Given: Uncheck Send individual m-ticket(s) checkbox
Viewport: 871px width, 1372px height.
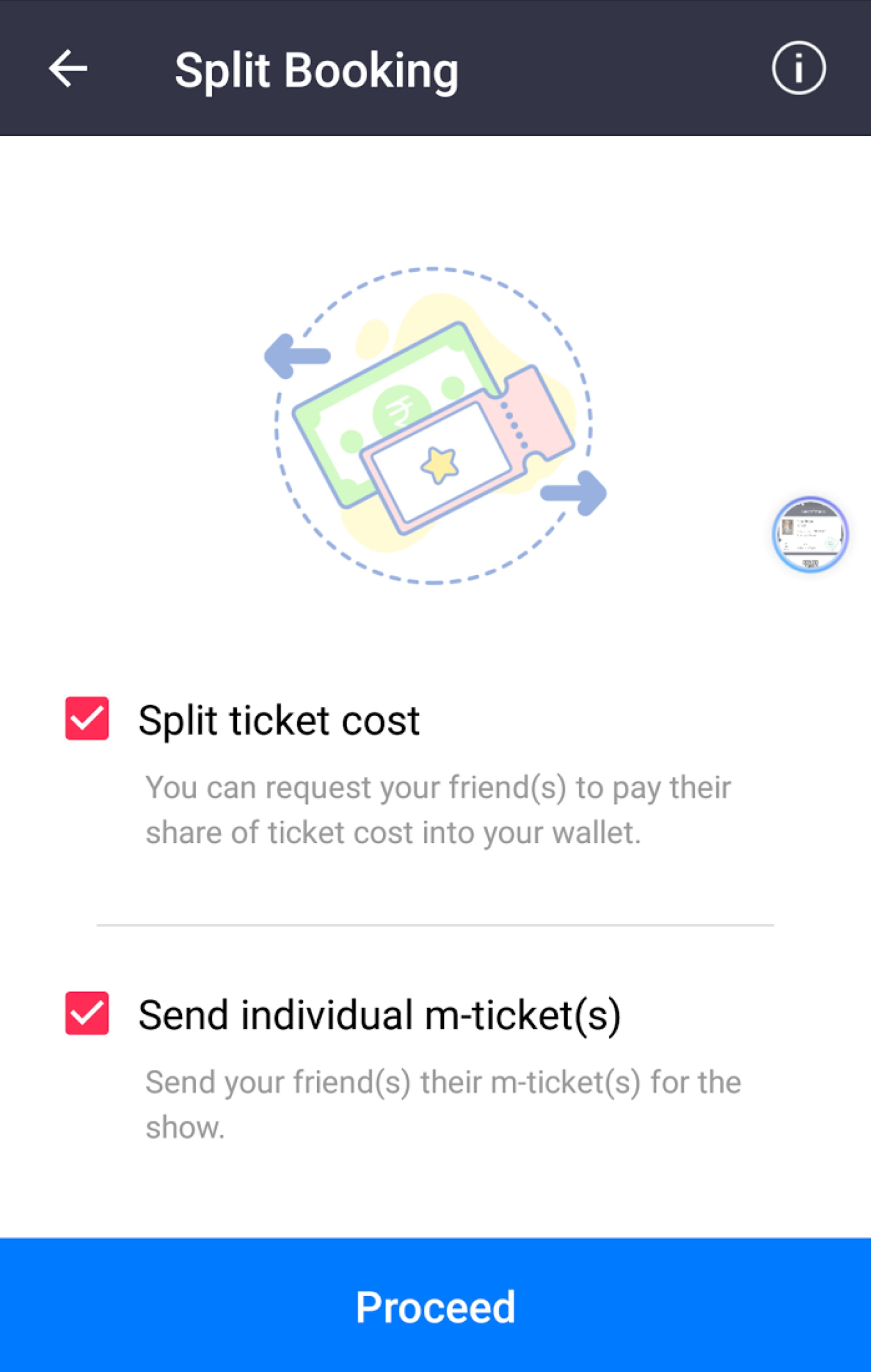Looking at the screenshot, I should click(87, 1013).
